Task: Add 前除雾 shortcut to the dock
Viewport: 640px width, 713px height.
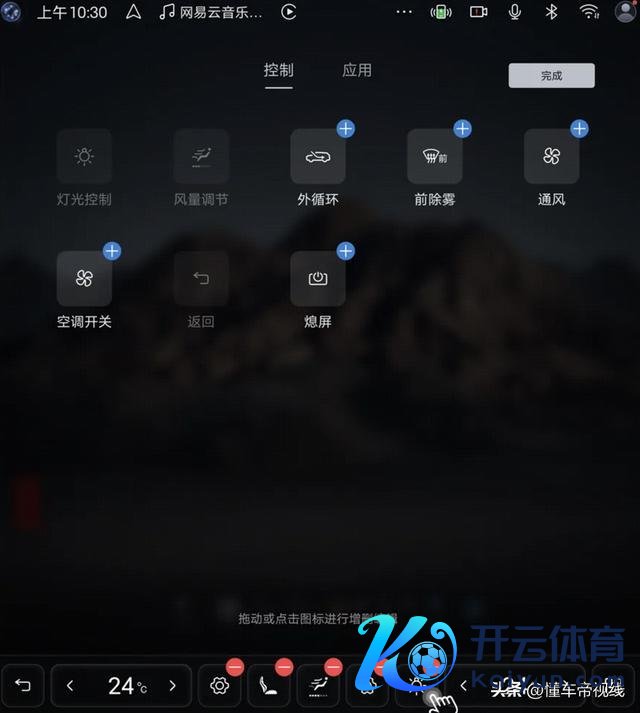Action: (462, 129)
